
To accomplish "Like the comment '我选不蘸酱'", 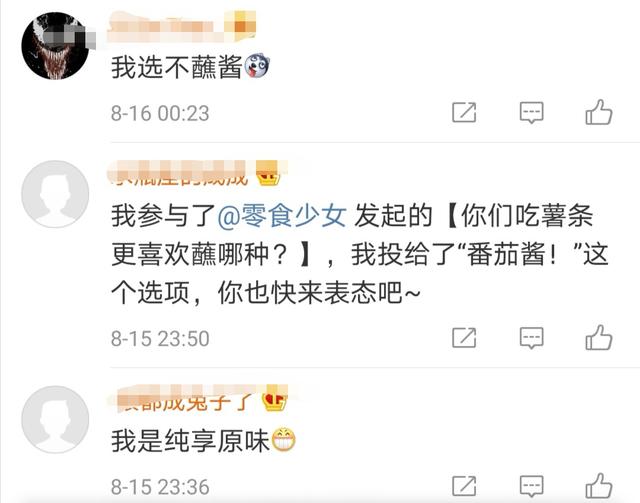I will 599,112.
